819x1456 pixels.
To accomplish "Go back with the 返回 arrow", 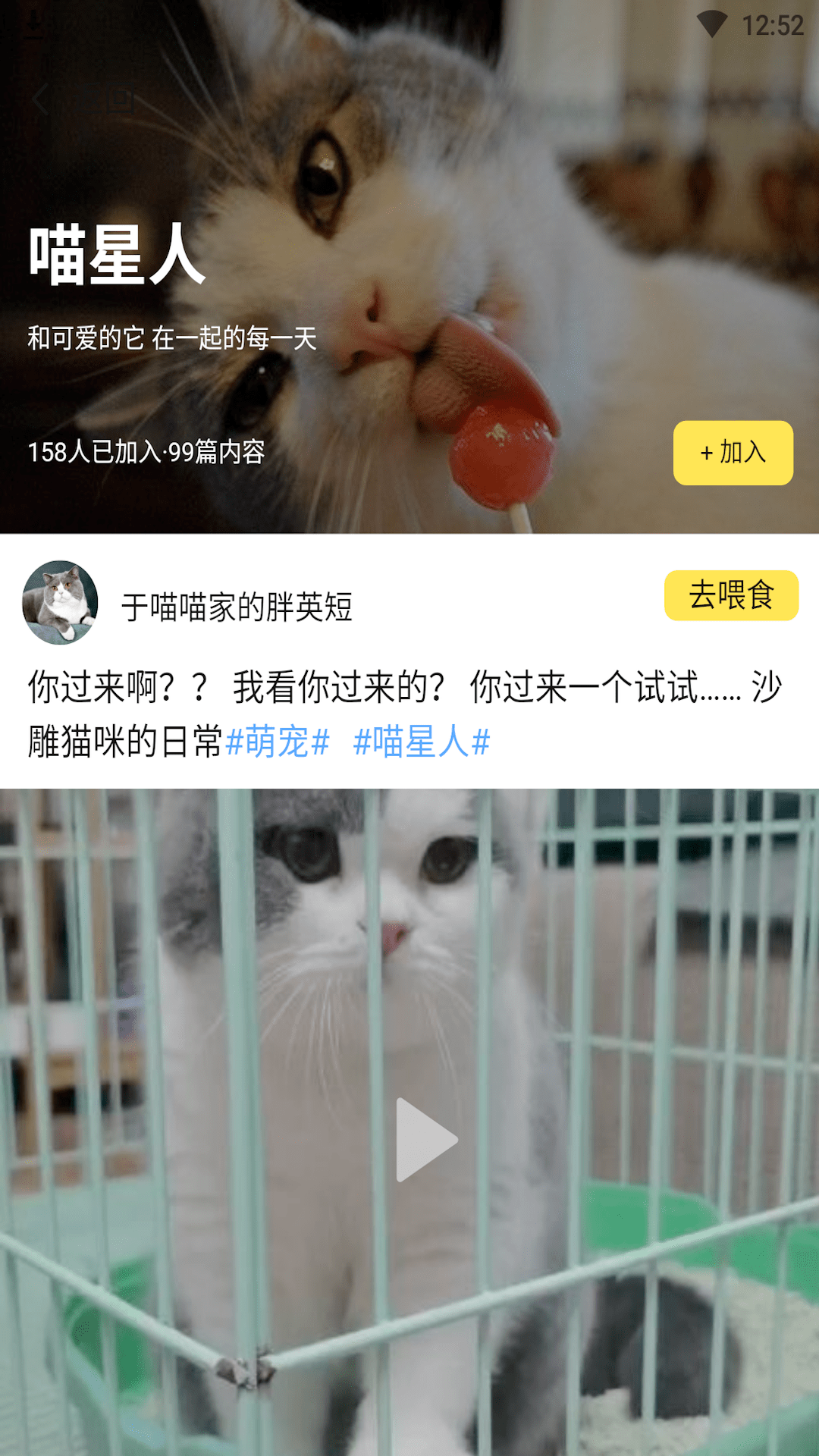I will click(x=41, y=99).
